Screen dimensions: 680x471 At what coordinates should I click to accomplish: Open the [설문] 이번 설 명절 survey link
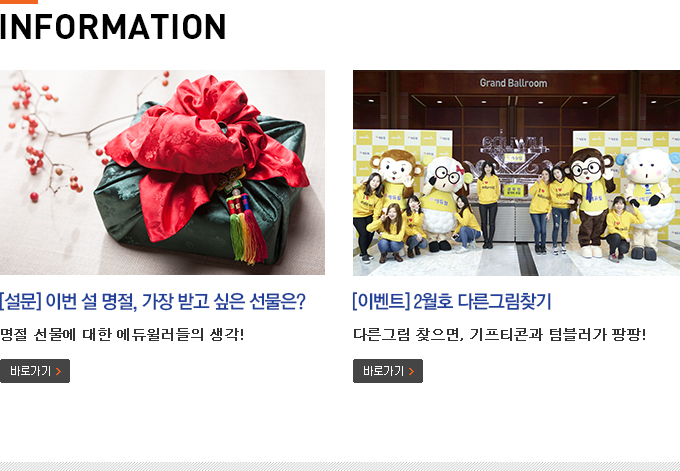153,301
